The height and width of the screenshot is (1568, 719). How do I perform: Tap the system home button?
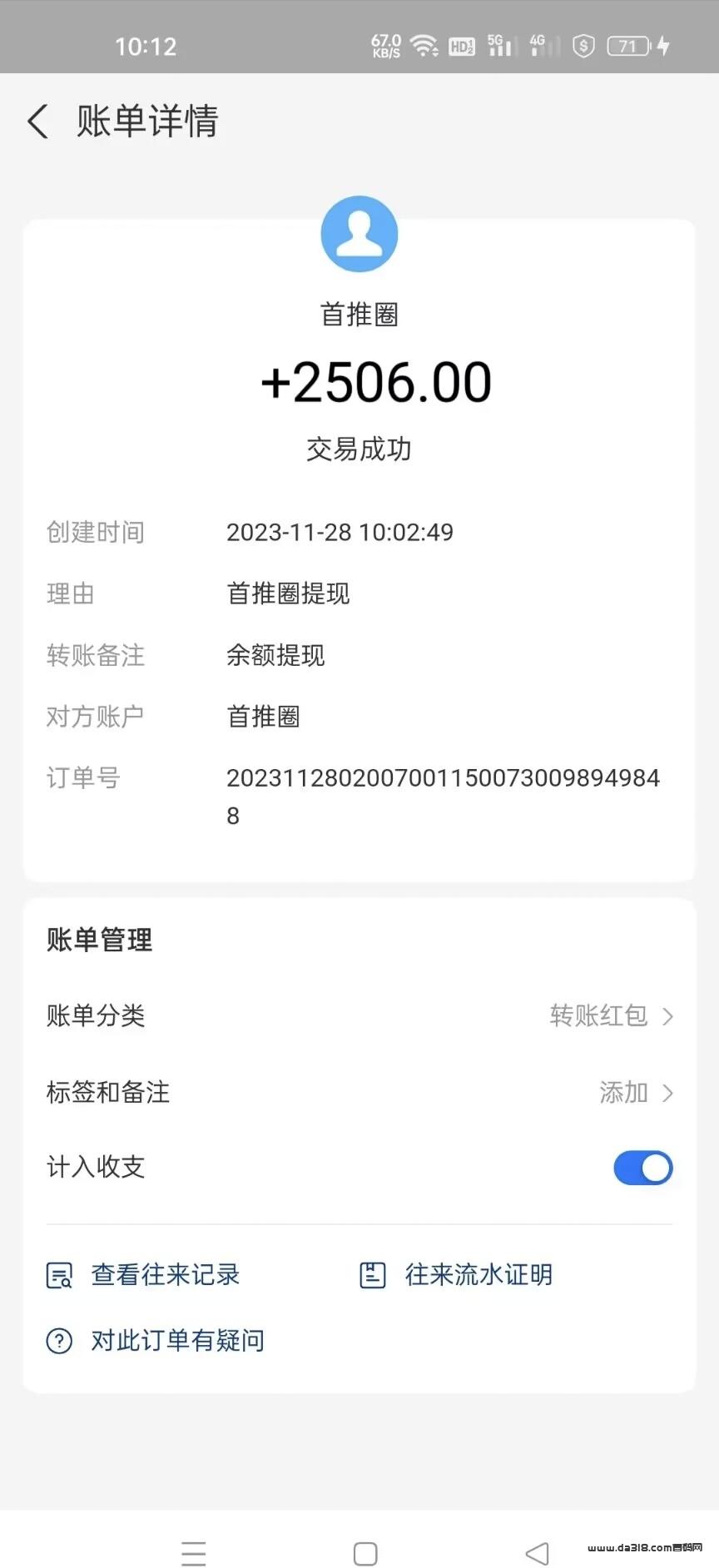365,1554
